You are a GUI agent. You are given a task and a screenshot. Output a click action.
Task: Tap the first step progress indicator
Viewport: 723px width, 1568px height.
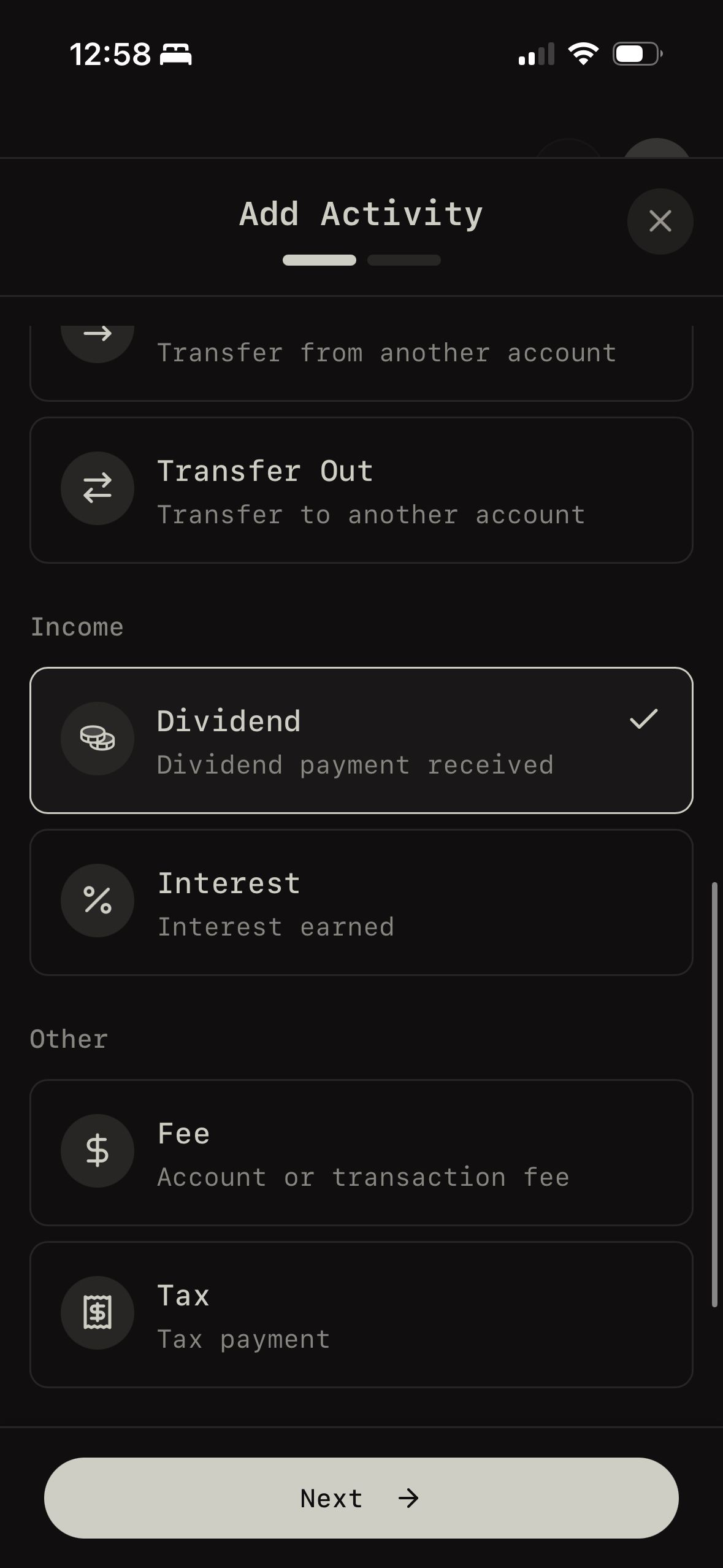click(319, 260)
